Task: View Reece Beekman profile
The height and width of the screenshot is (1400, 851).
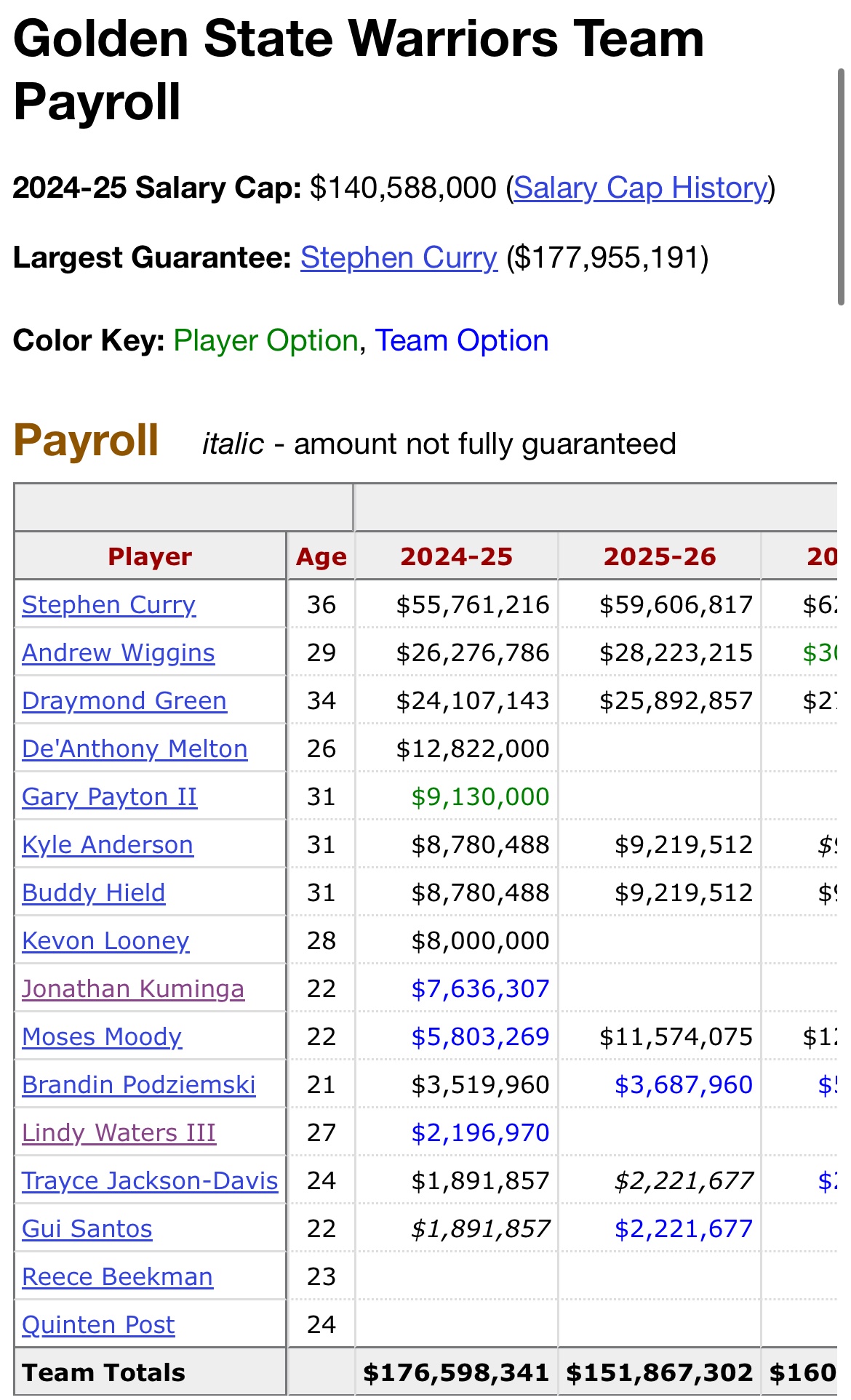Action: coord(117,1277)
